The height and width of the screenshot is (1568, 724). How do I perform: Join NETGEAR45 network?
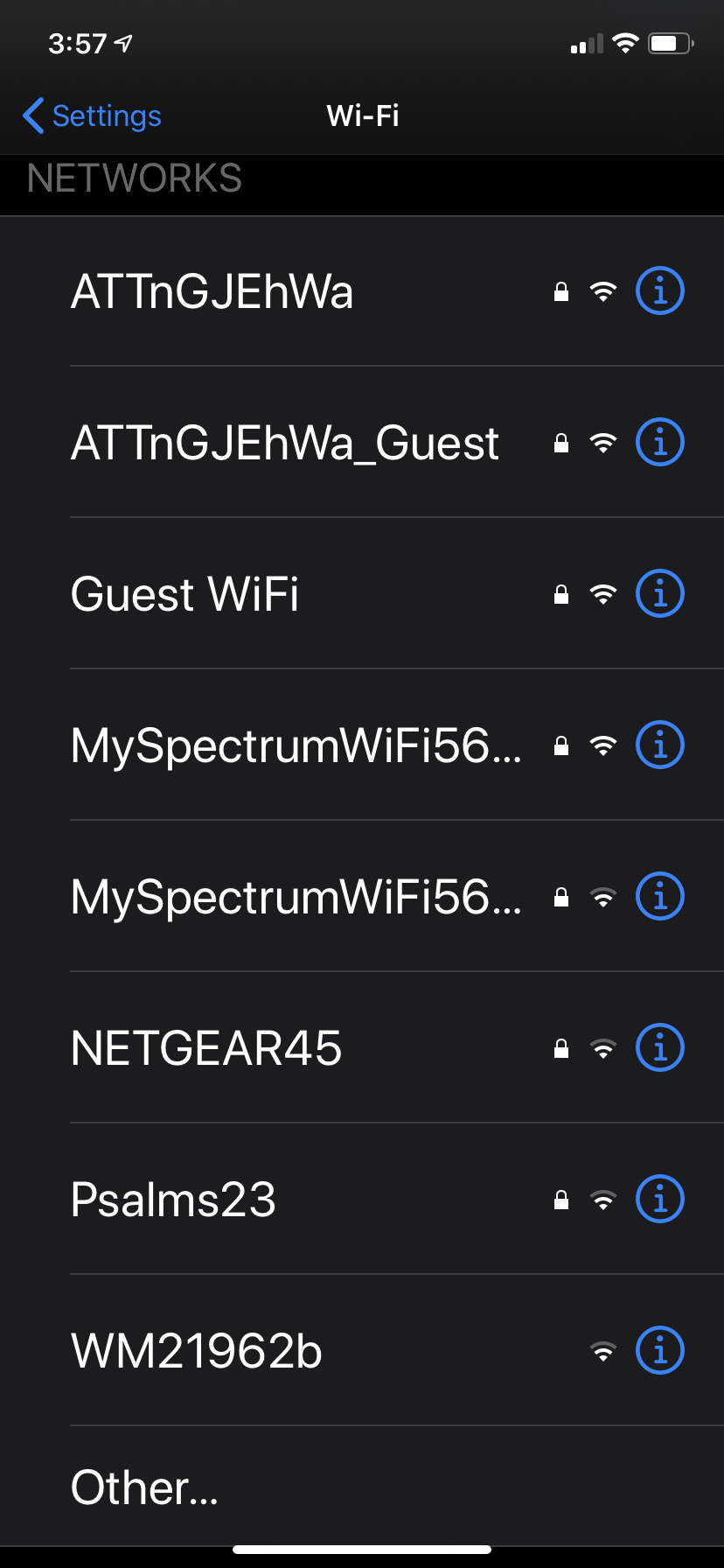(362, 1048)
